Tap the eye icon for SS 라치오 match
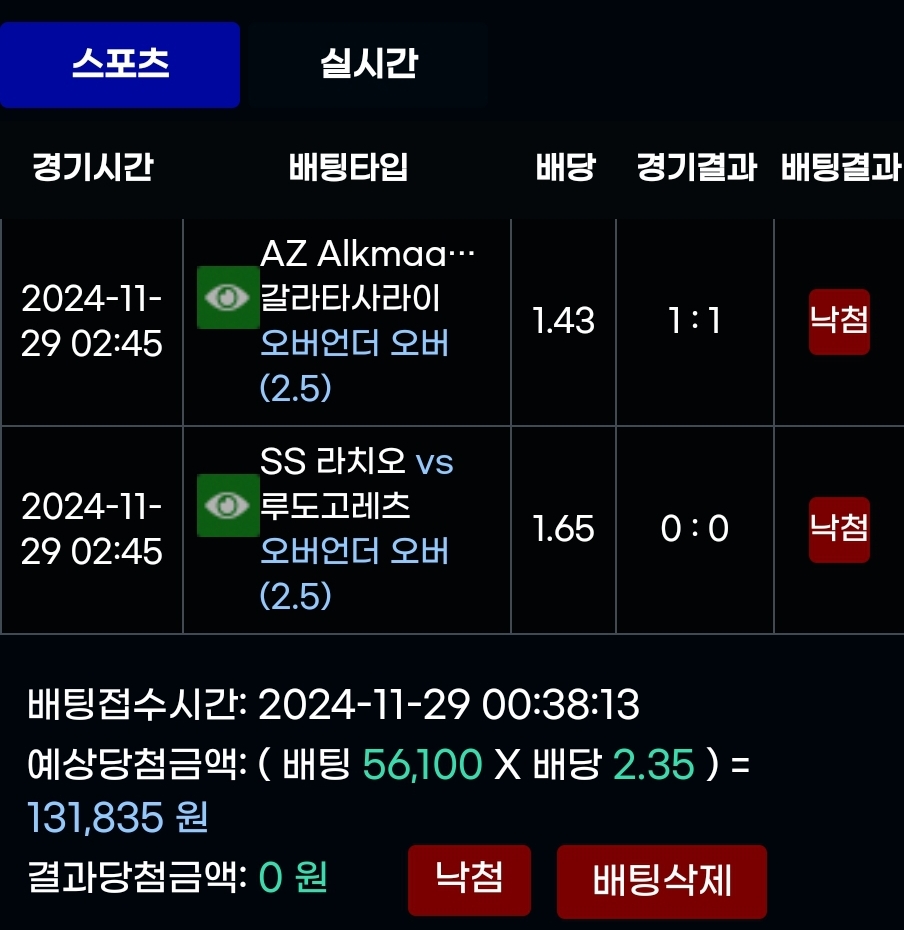Screen dimensions: 904x930 click(228, 506)
